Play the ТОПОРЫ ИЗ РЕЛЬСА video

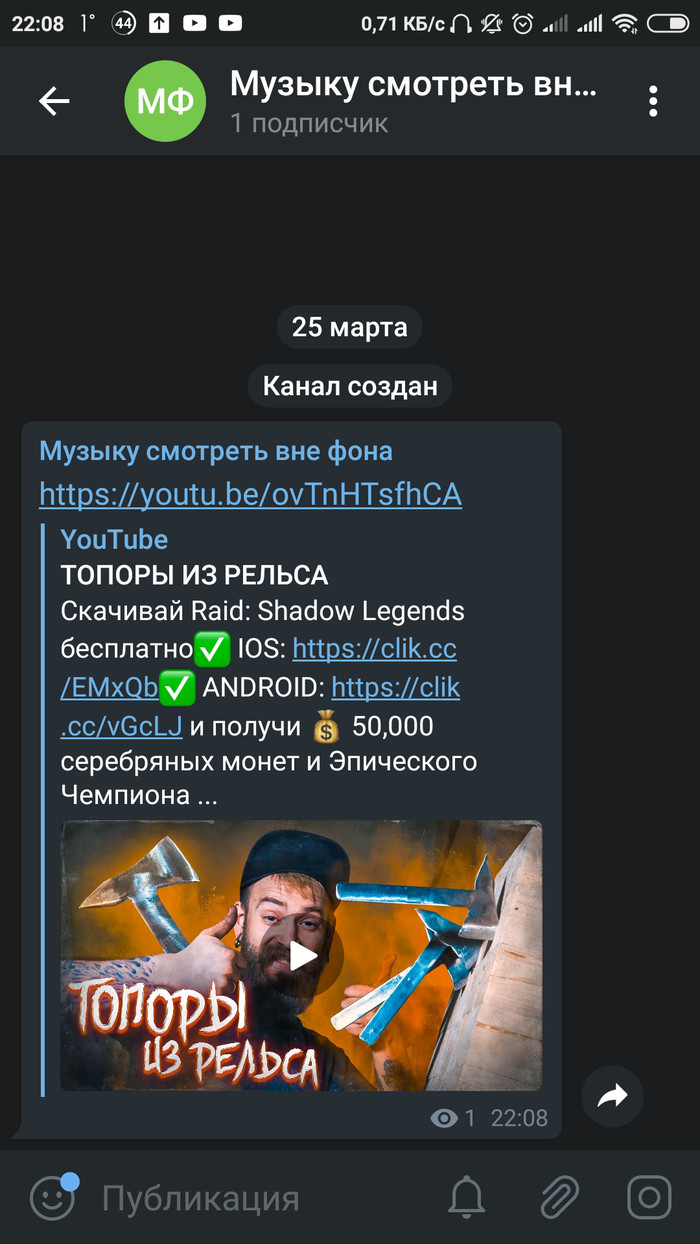coord(302,955)
